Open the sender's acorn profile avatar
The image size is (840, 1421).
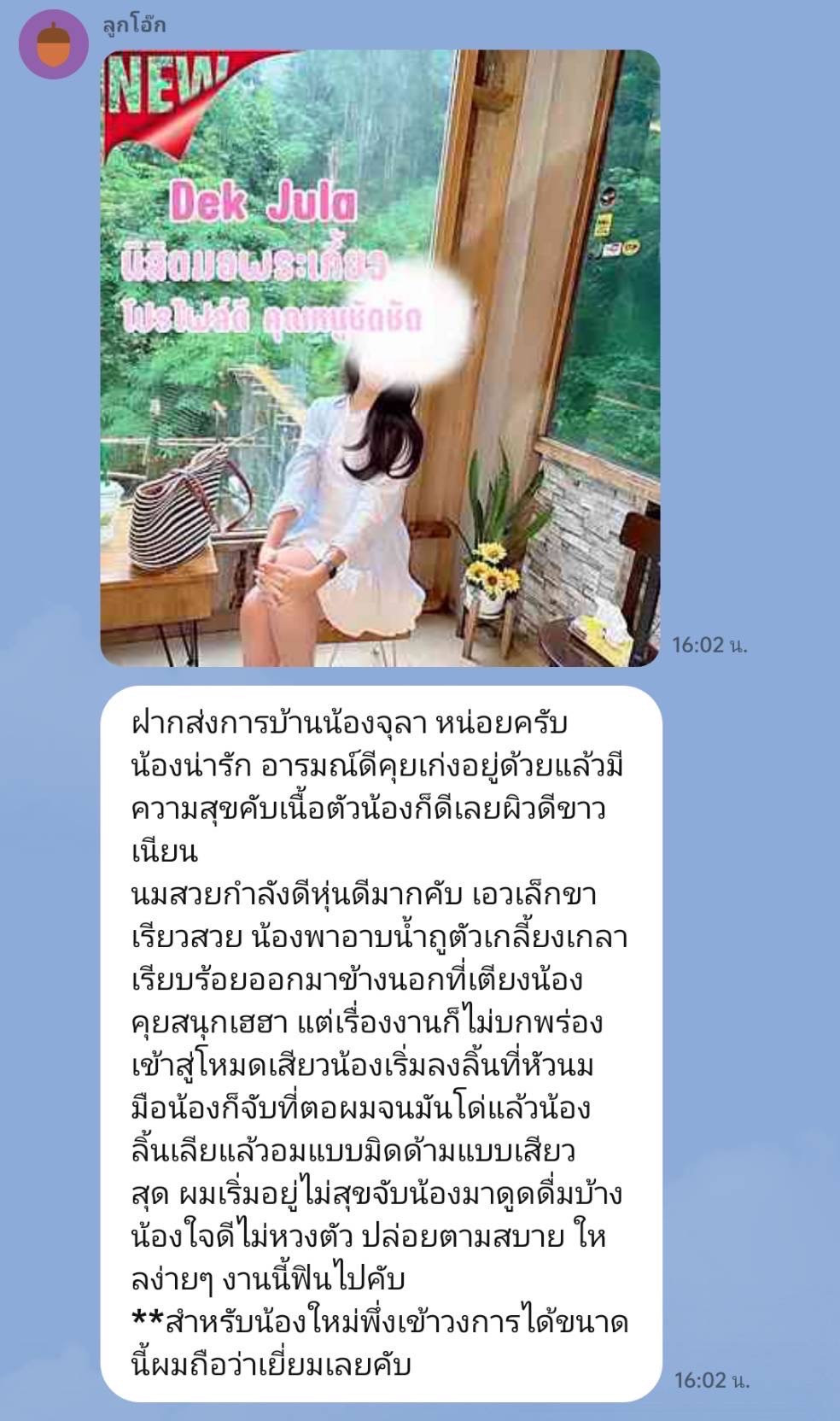(55, 45)
